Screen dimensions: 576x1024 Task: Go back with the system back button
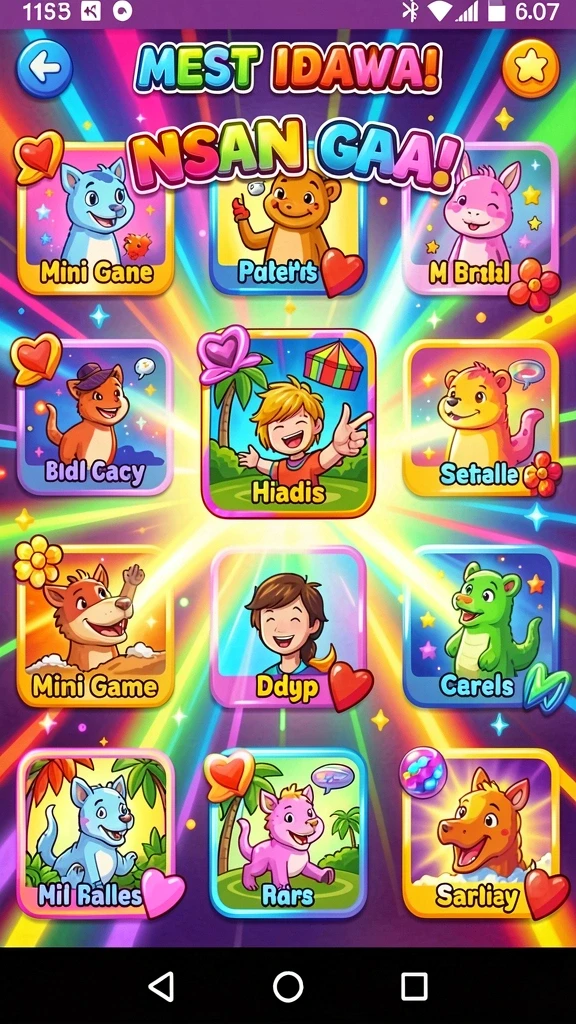(161, 986)
